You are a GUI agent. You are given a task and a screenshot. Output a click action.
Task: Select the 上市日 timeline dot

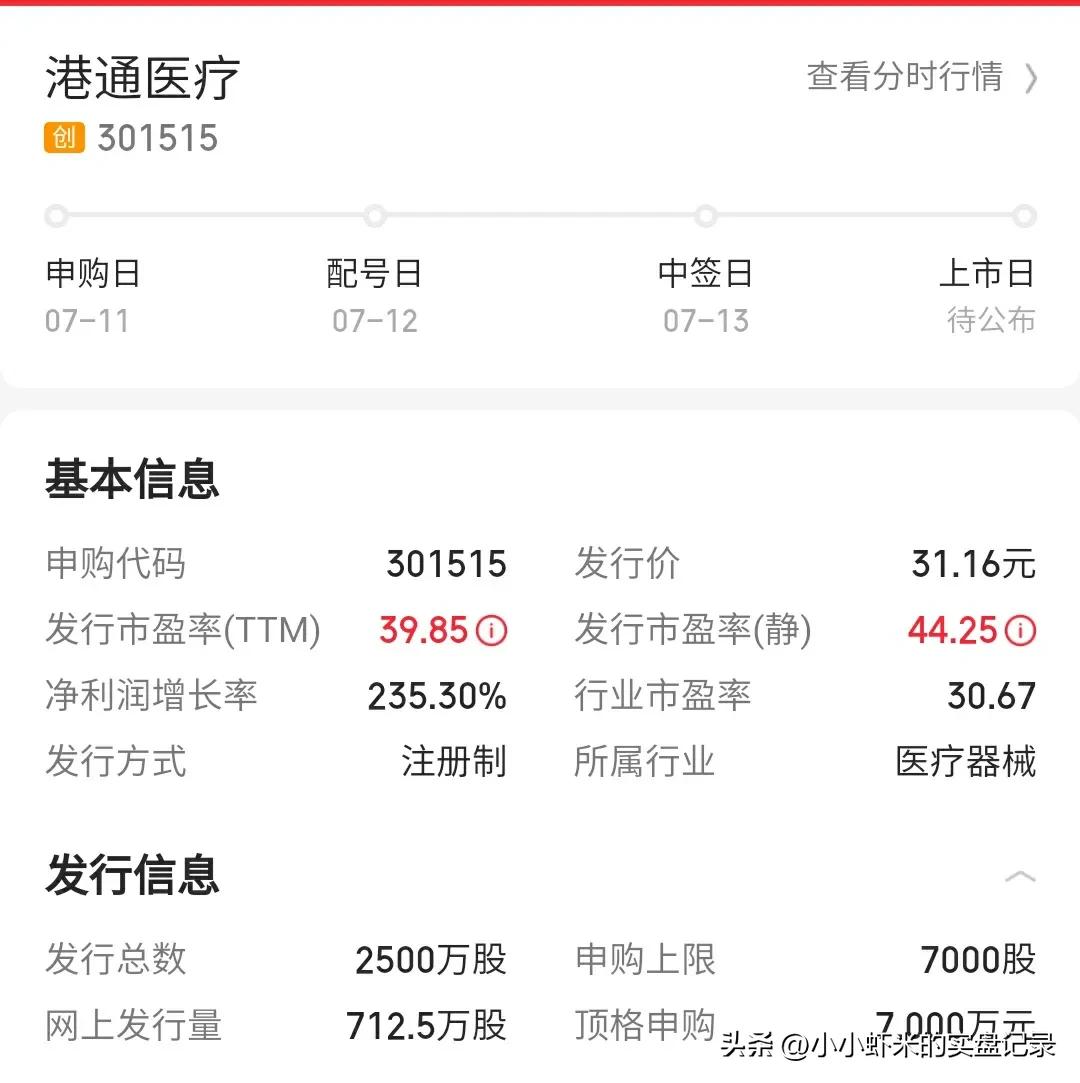pyautogui.click(x=1024, y=216)
